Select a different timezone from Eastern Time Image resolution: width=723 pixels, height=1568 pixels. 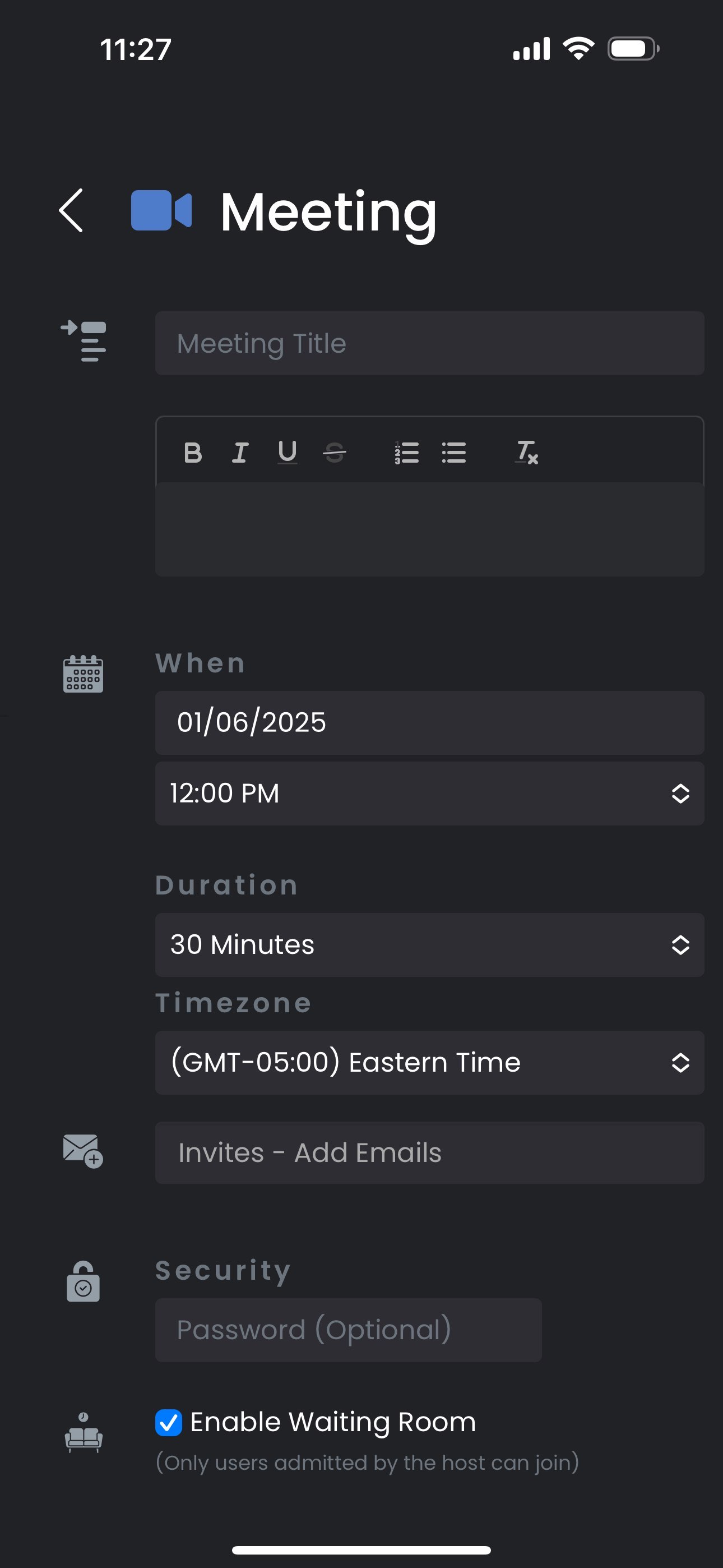point(430,1063)
